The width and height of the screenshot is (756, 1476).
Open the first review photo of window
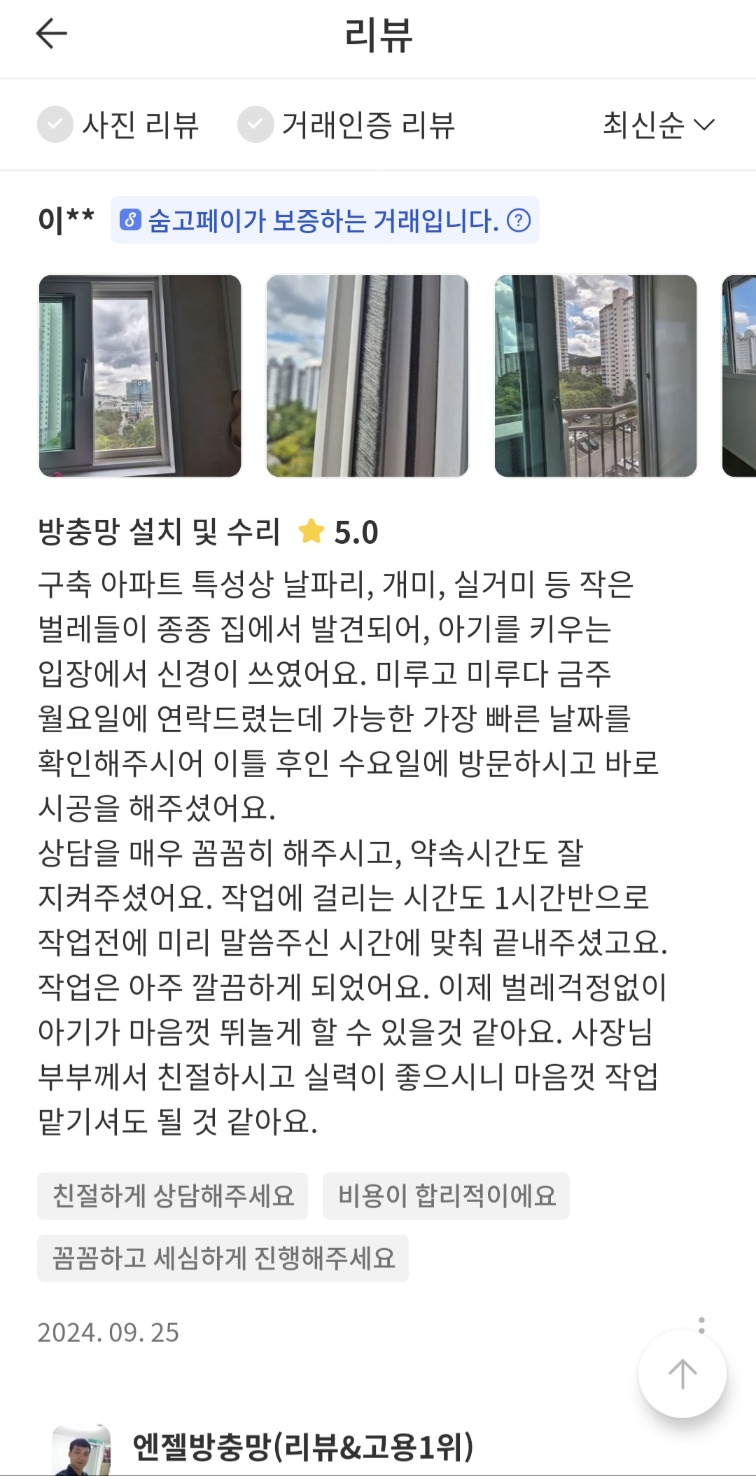(x=140, y=376)
